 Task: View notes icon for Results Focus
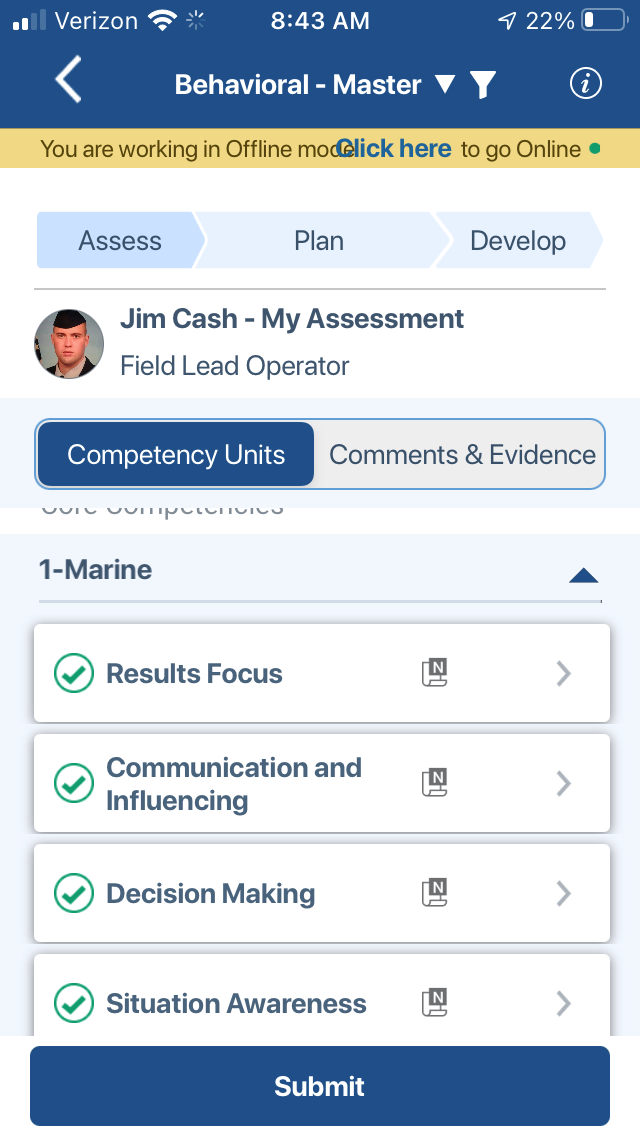pyautogui.click(x=435, y=672)
